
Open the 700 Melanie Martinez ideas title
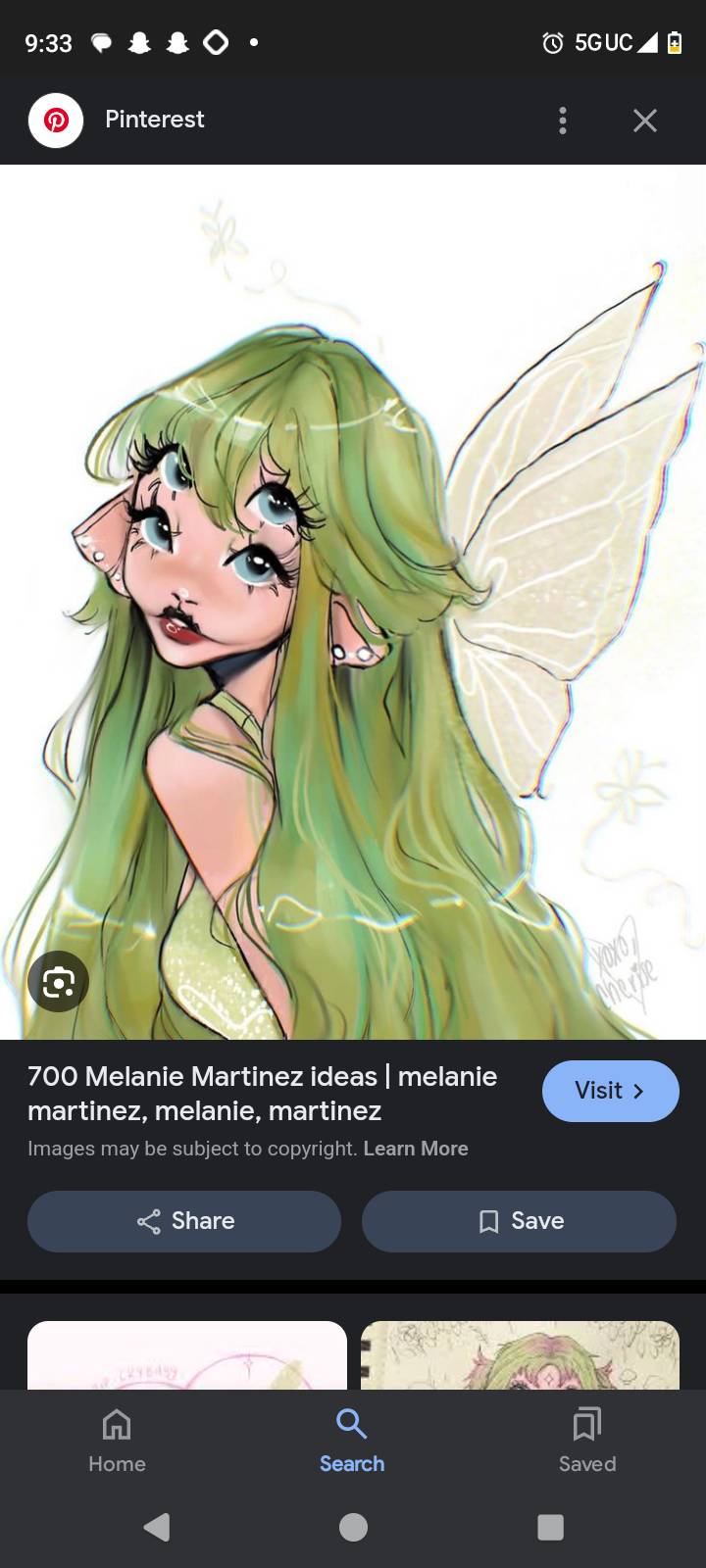click(262, 1093)
